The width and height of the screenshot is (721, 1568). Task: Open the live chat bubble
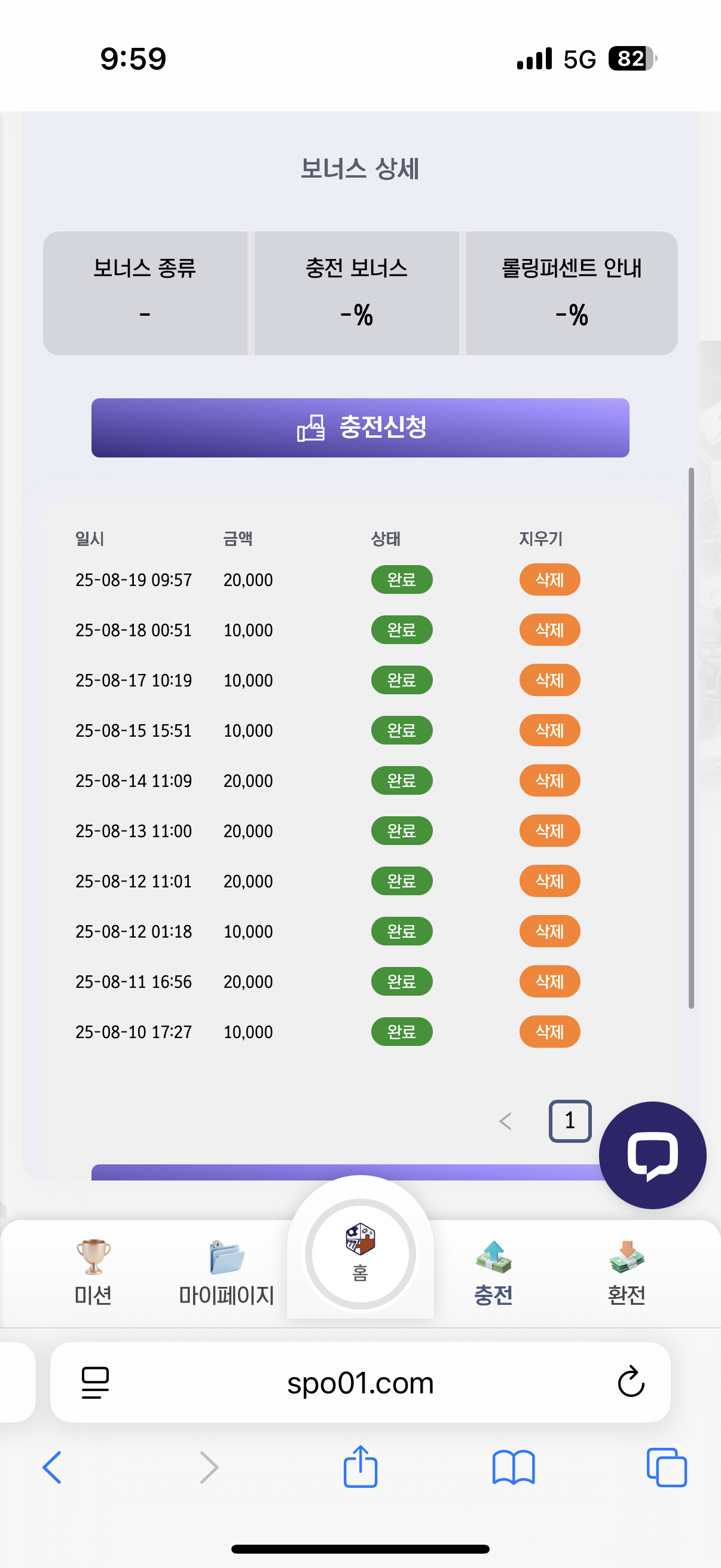pos(652,1155)
